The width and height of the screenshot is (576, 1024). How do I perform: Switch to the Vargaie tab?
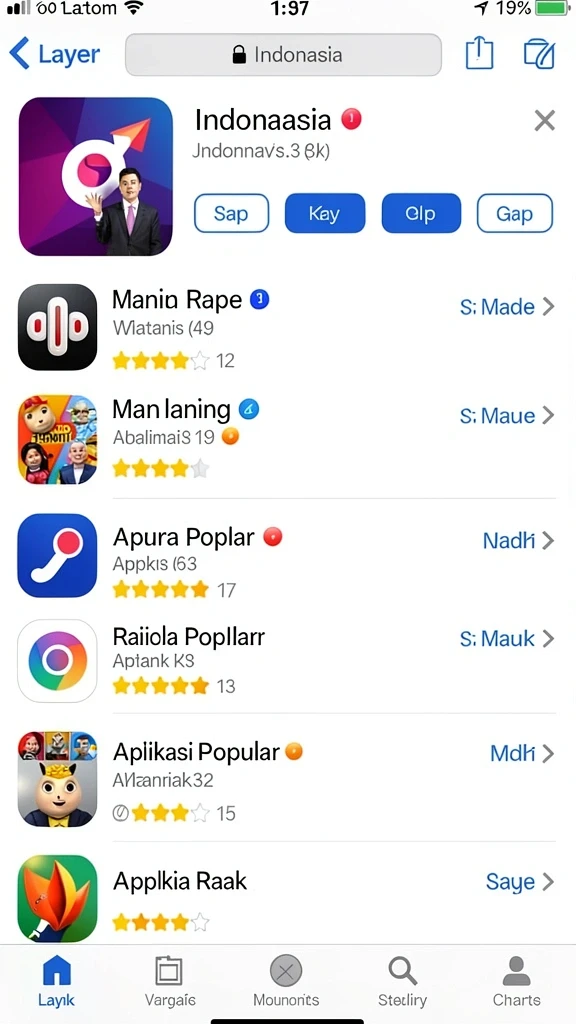170,980
